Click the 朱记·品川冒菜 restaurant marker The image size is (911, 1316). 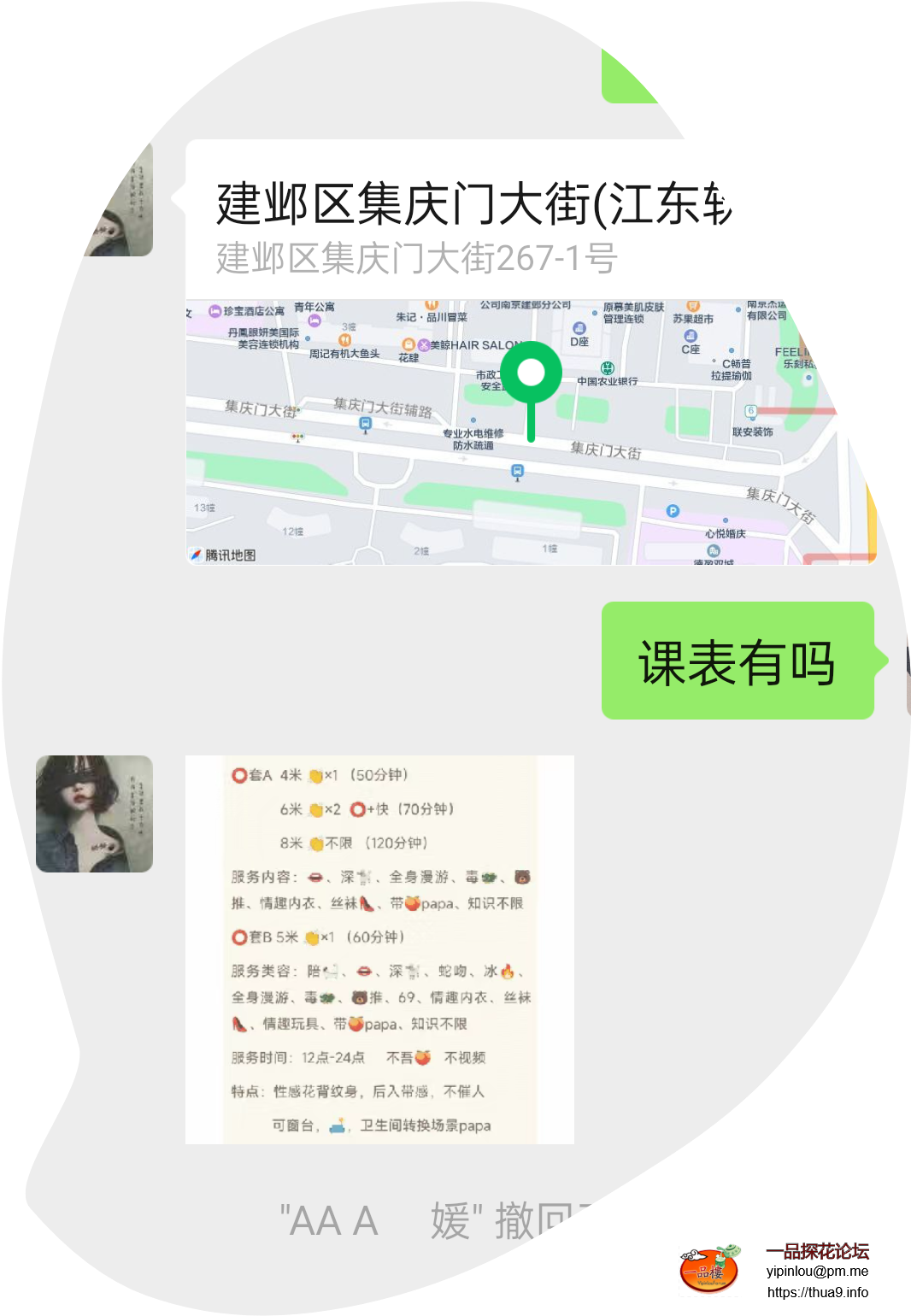pos(432,303)
